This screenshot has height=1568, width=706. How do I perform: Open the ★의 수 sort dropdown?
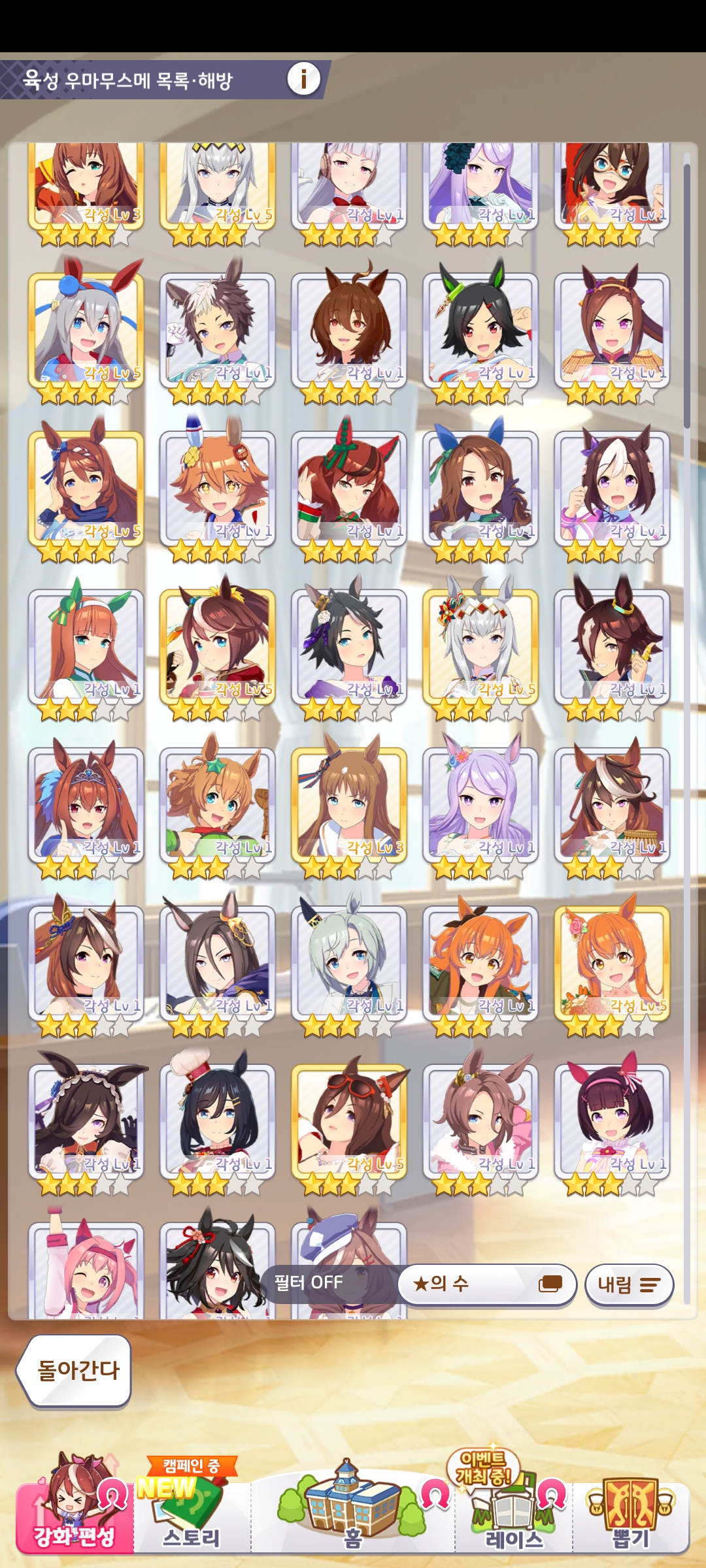point(487,1284)
